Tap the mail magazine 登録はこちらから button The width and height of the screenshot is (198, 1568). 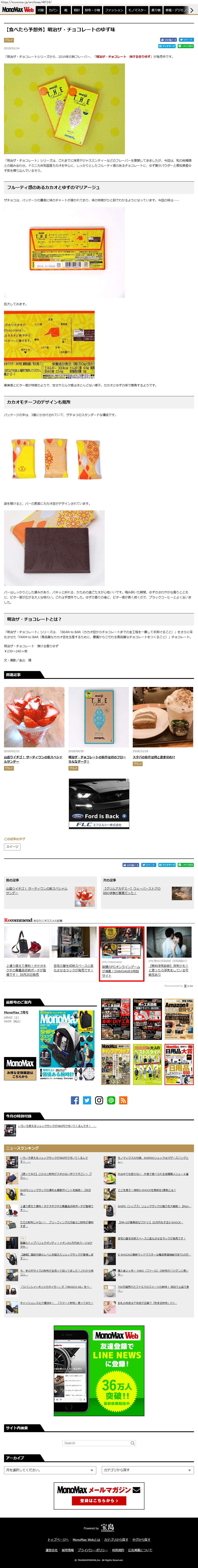(x=99, y=1500)
